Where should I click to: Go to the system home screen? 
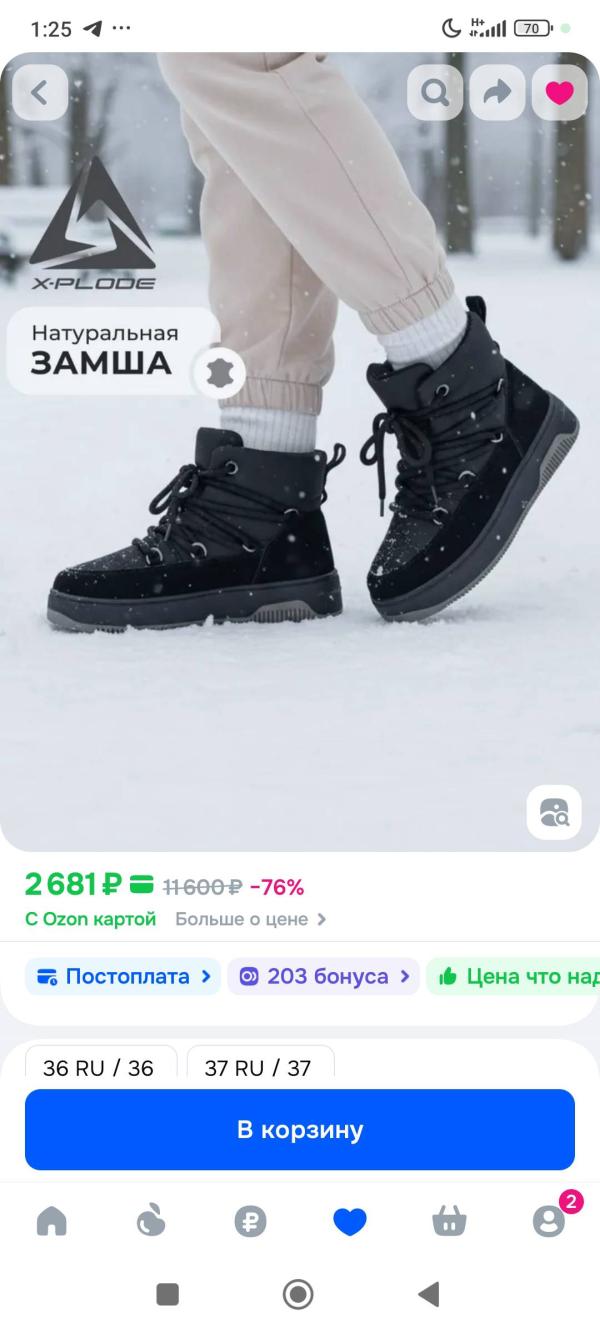tap(298, 1294)
